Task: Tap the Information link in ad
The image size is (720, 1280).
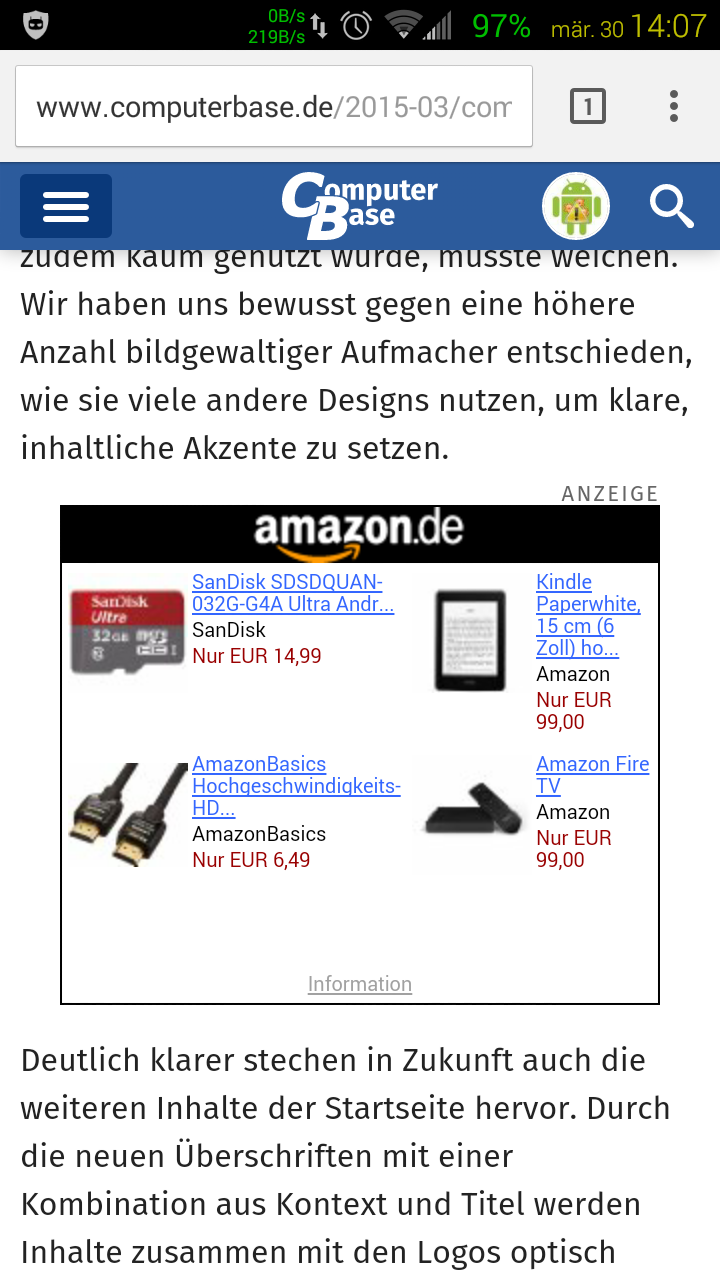Action: coord(360,984)
